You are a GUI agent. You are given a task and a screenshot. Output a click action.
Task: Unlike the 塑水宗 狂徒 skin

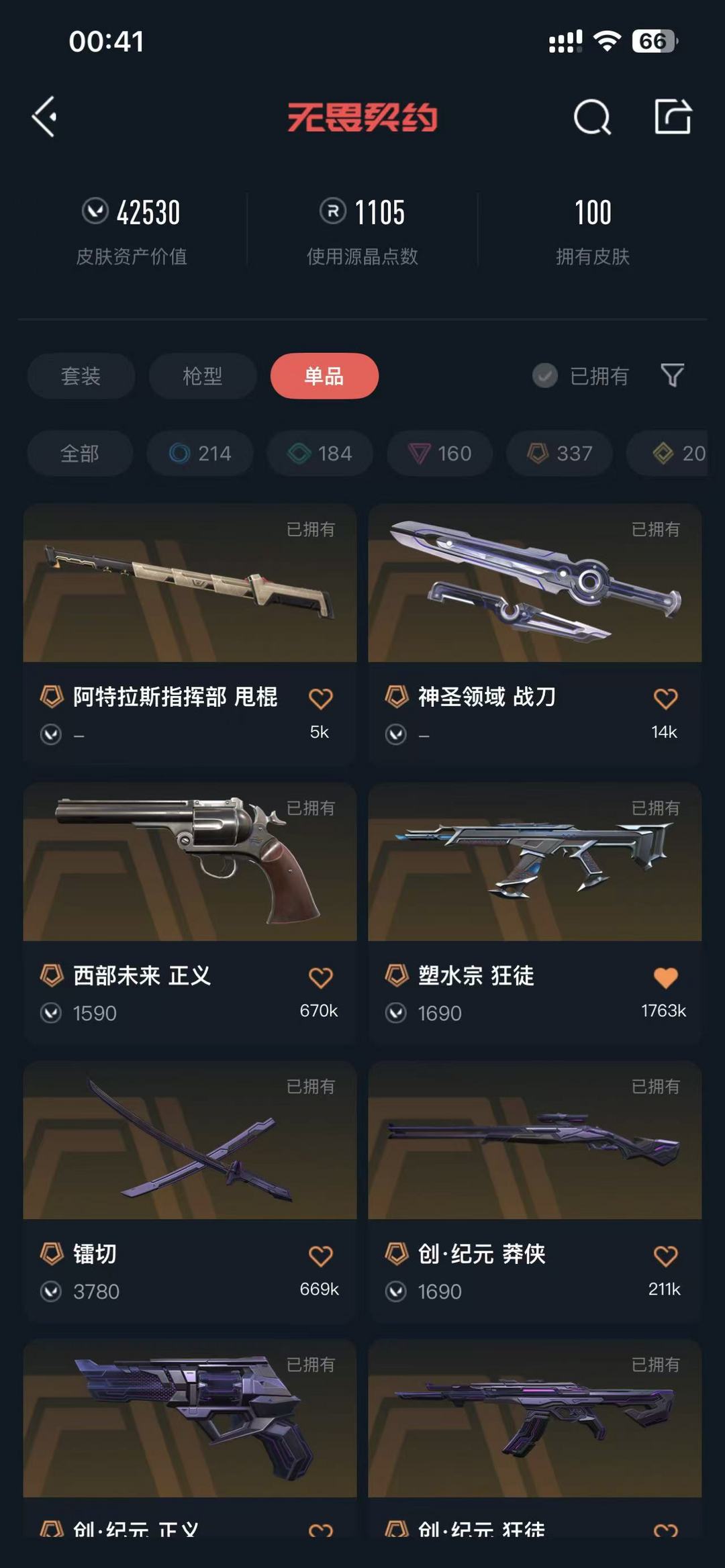pyautogui.click(x=665, y=977)
